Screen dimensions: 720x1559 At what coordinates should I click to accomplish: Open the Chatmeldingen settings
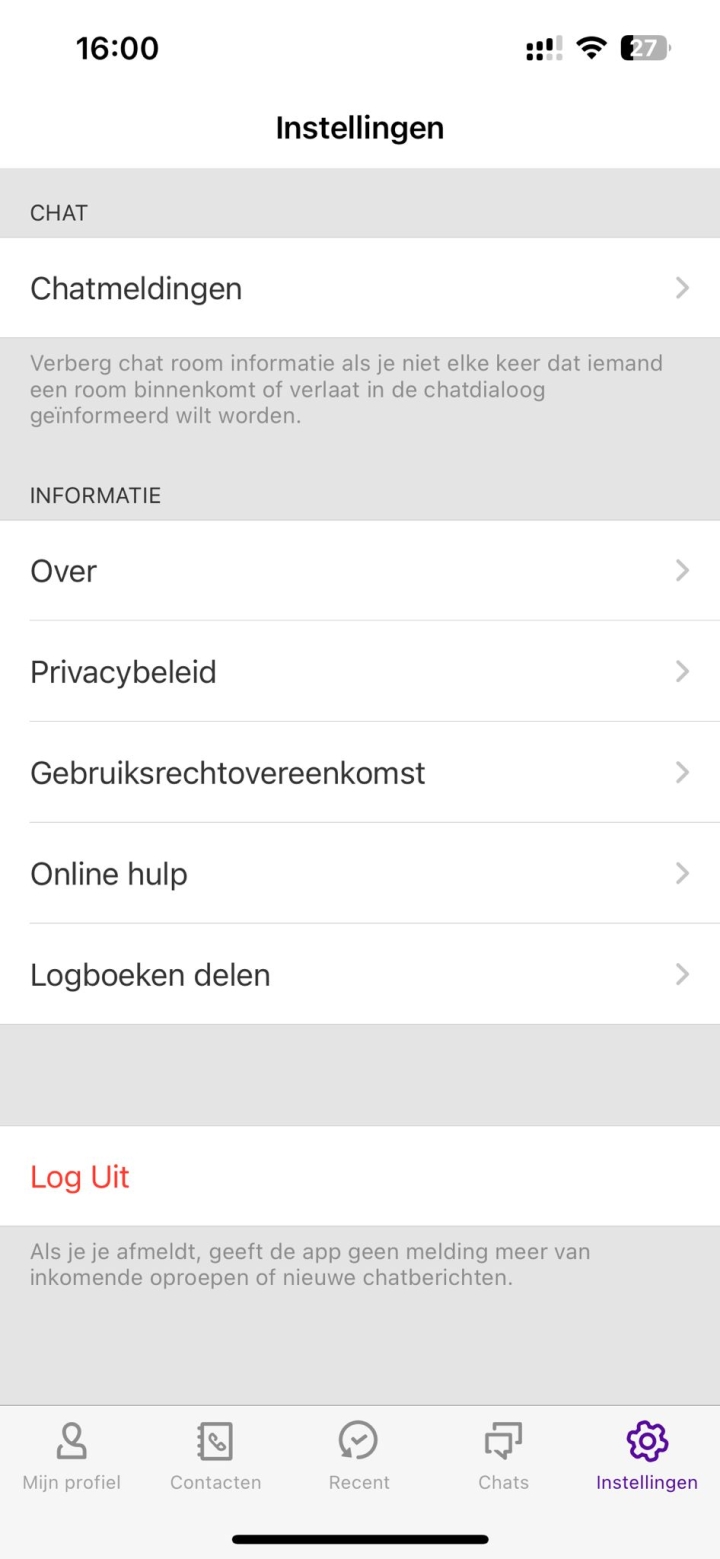[x=137, y=288]
